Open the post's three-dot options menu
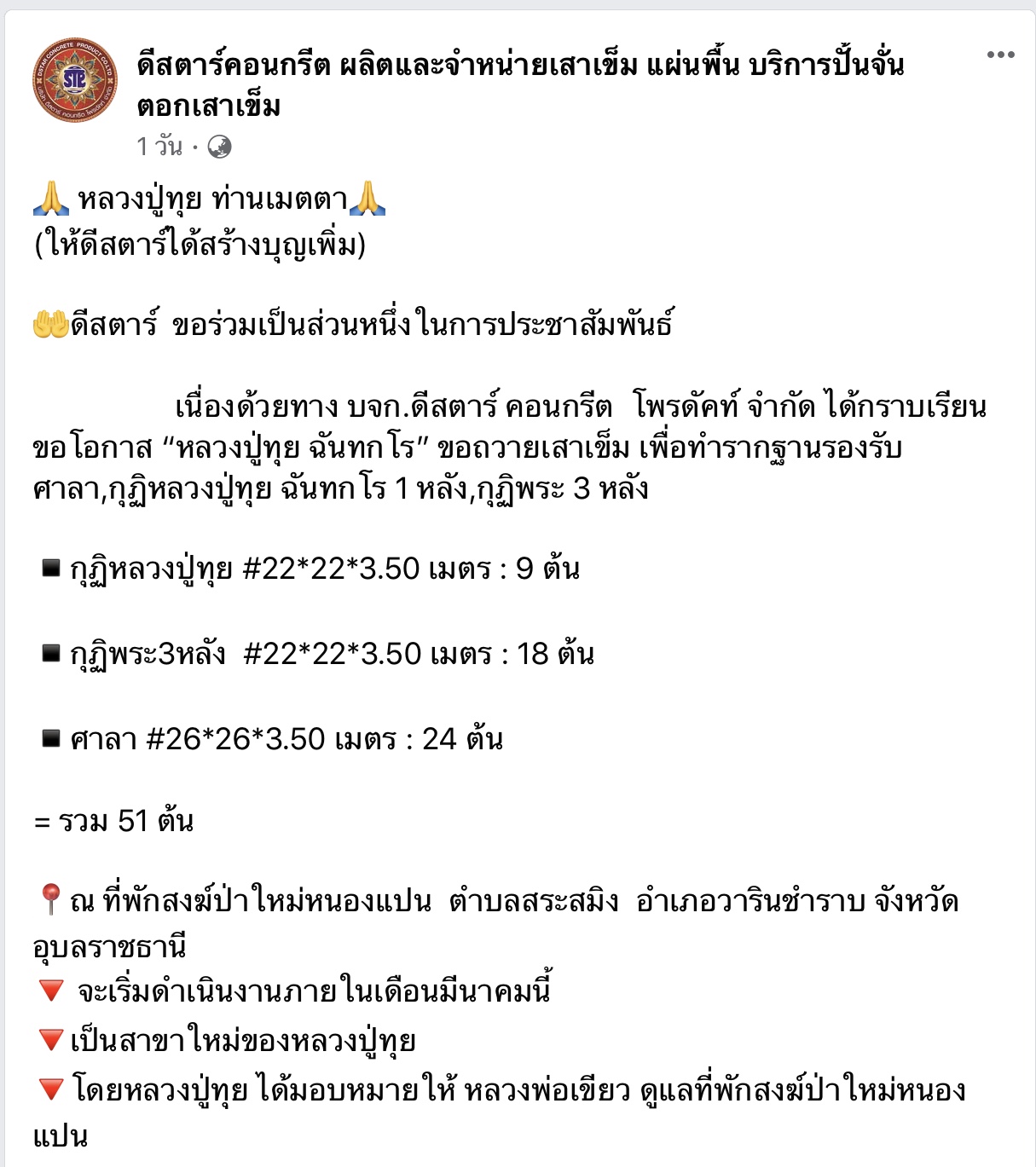 tap(1000, 55)
